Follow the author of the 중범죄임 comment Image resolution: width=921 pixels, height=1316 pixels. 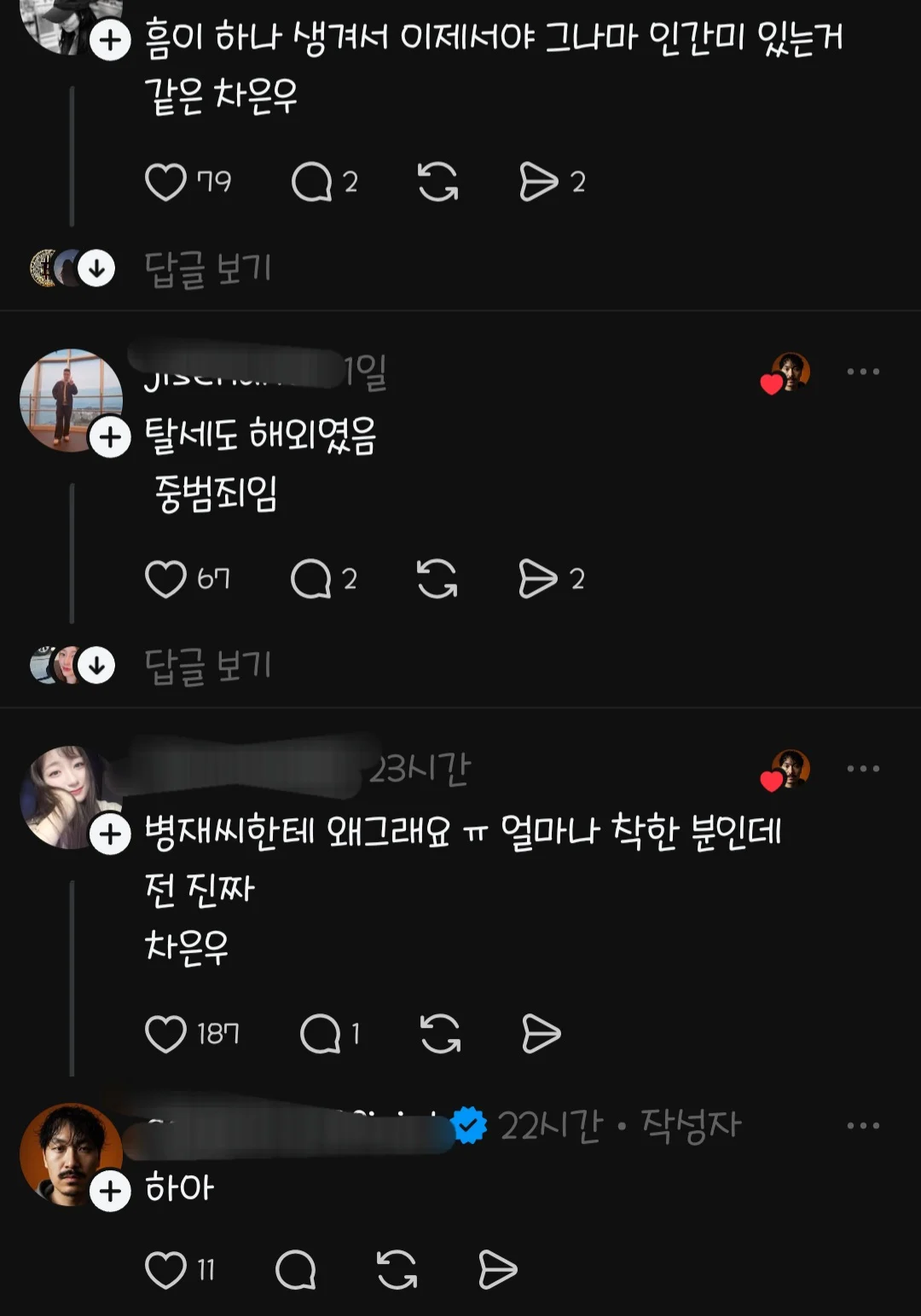(110, 437)
